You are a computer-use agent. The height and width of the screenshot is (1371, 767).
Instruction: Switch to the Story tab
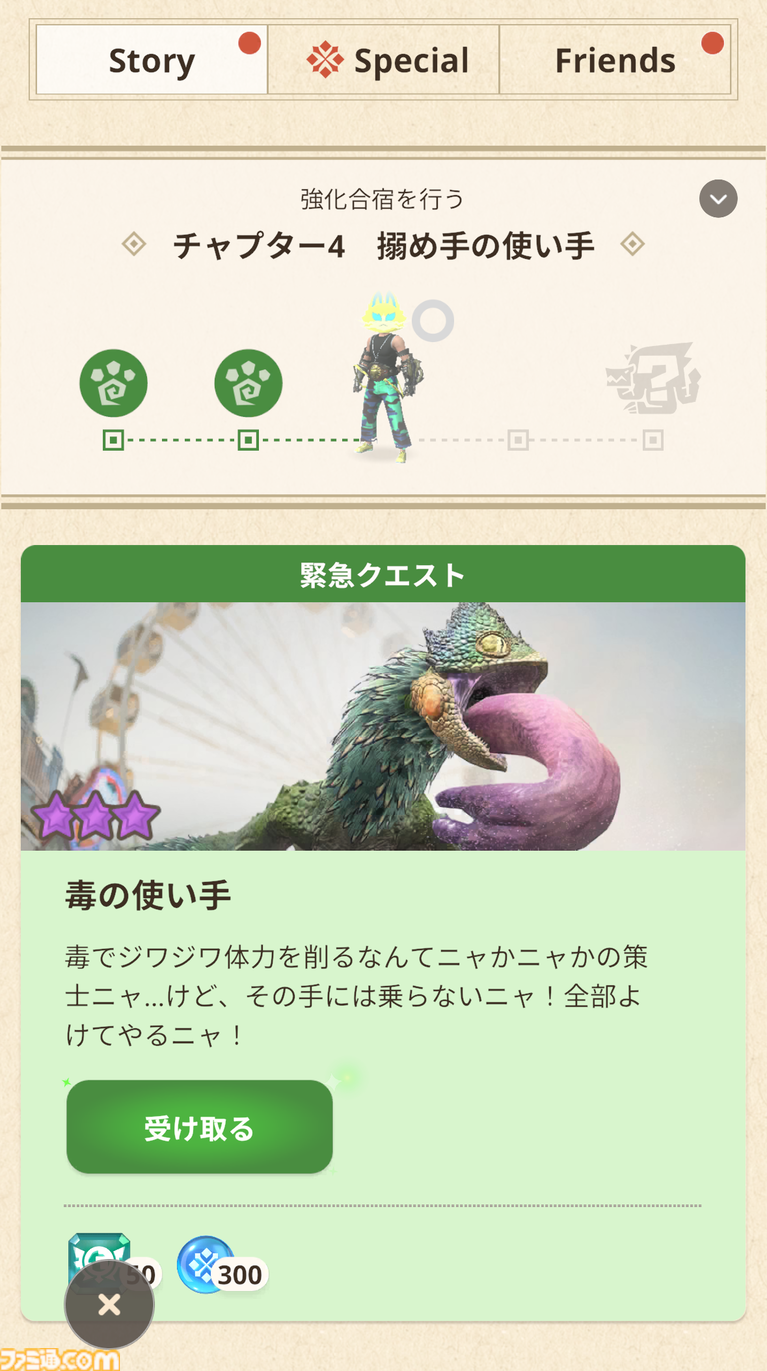click(151, 61)
